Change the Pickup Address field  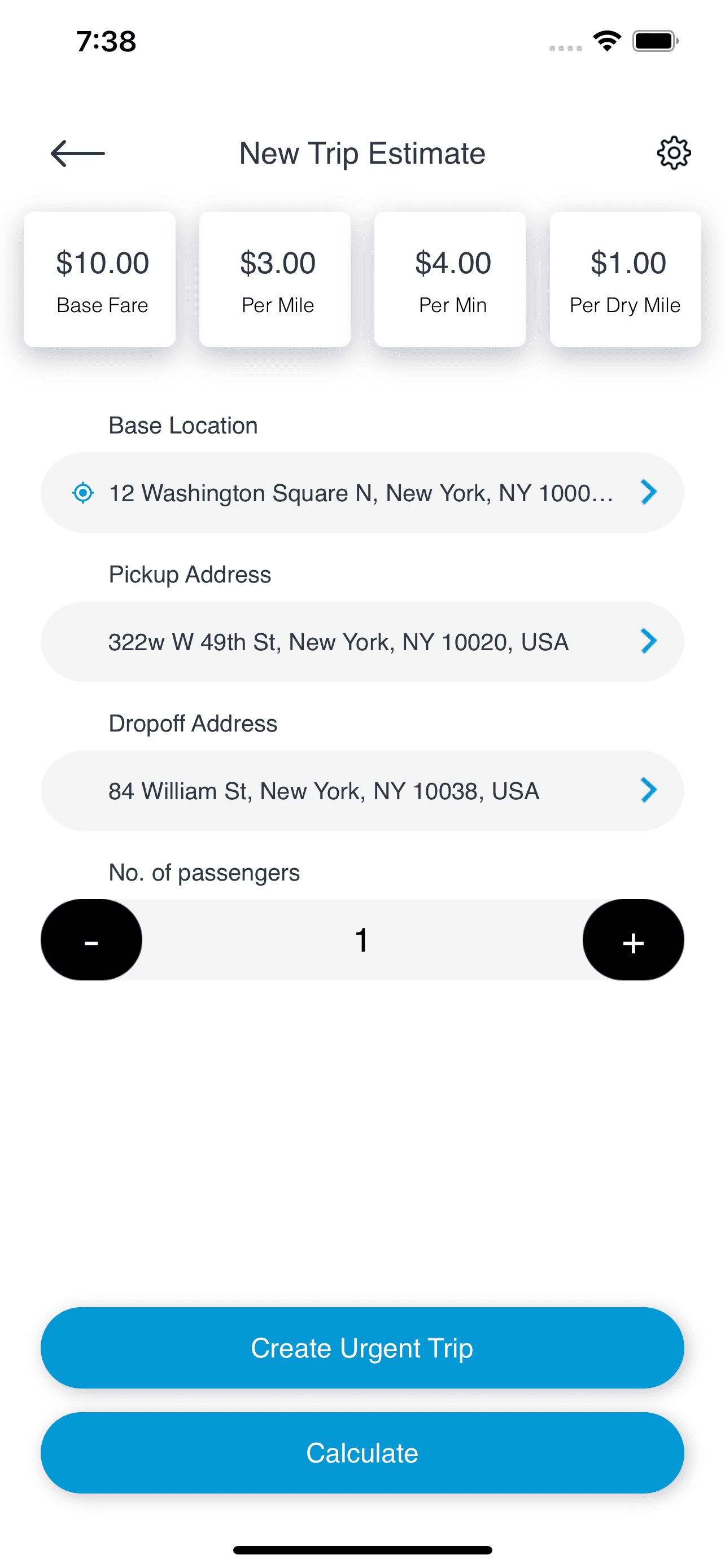click(361, 642)
